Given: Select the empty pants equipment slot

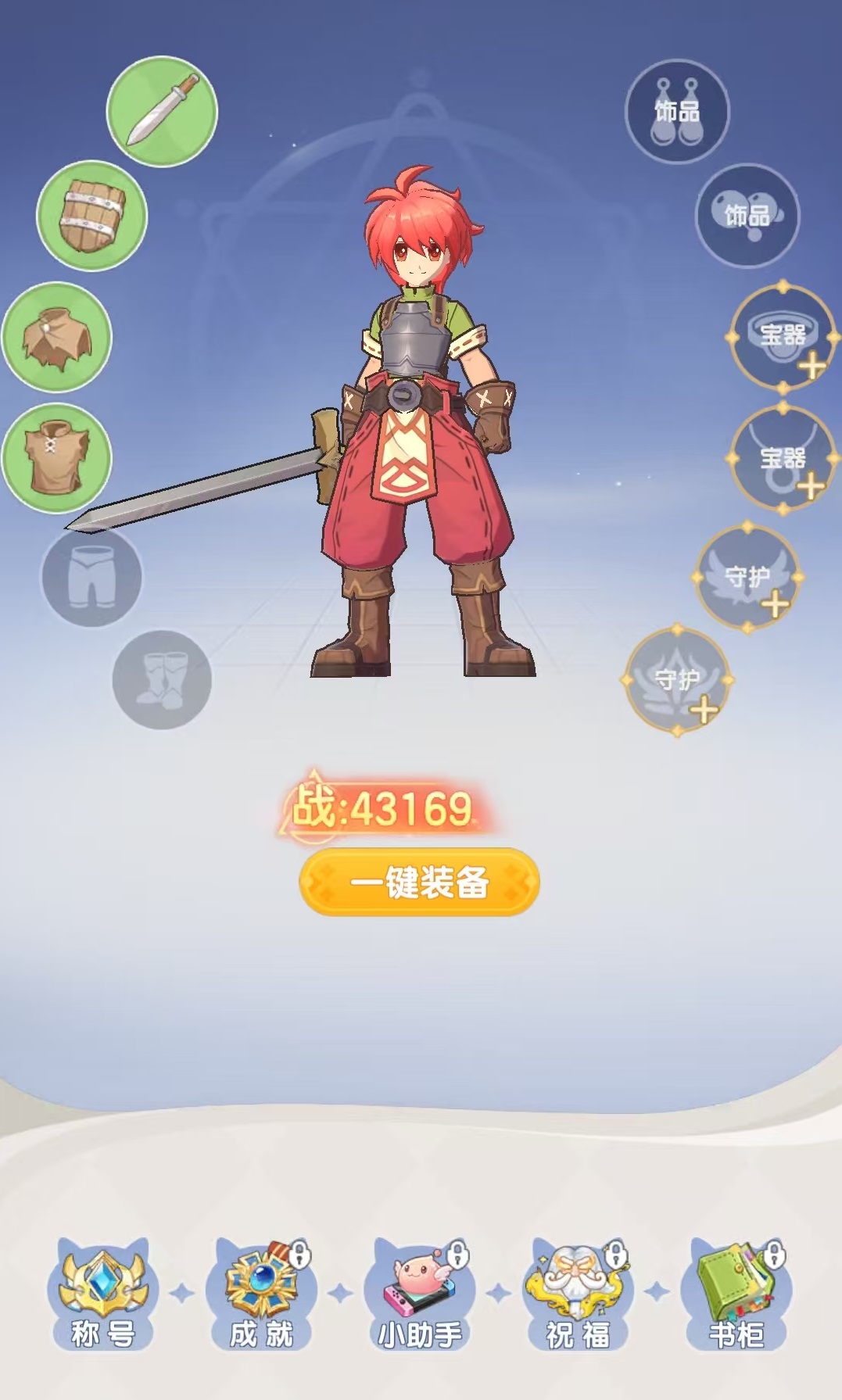Looking at the screenshot, I should (x=91, y=577).
